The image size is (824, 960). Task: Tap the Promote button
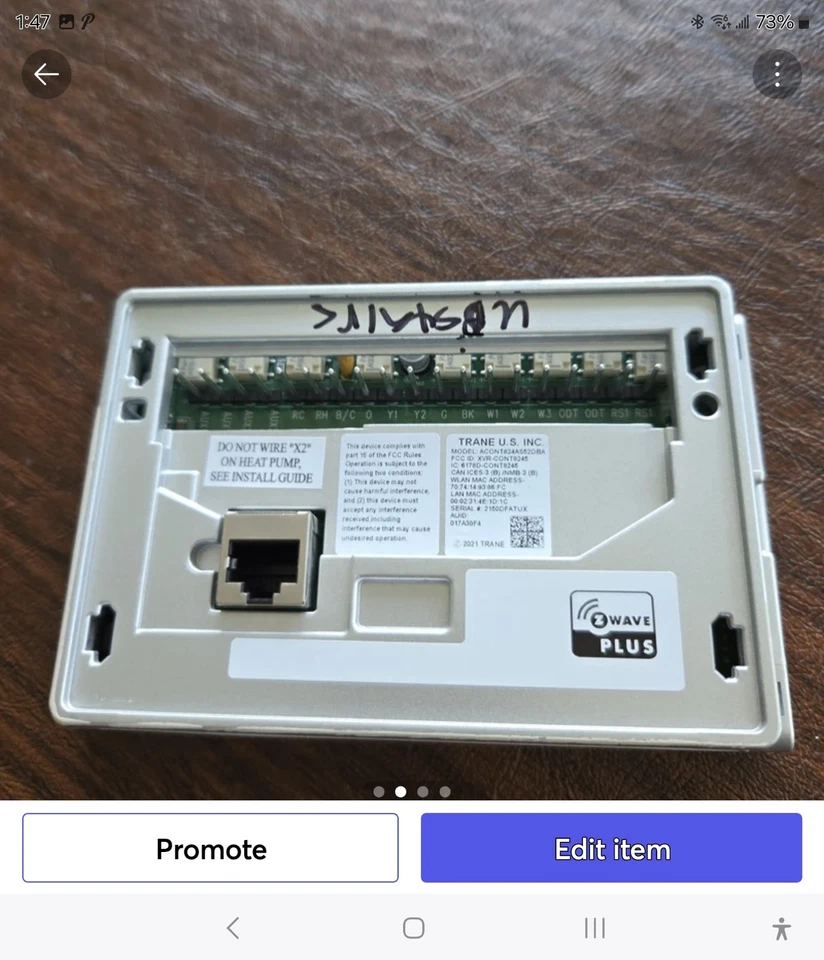pyautogui.click(x=211, y=848)
